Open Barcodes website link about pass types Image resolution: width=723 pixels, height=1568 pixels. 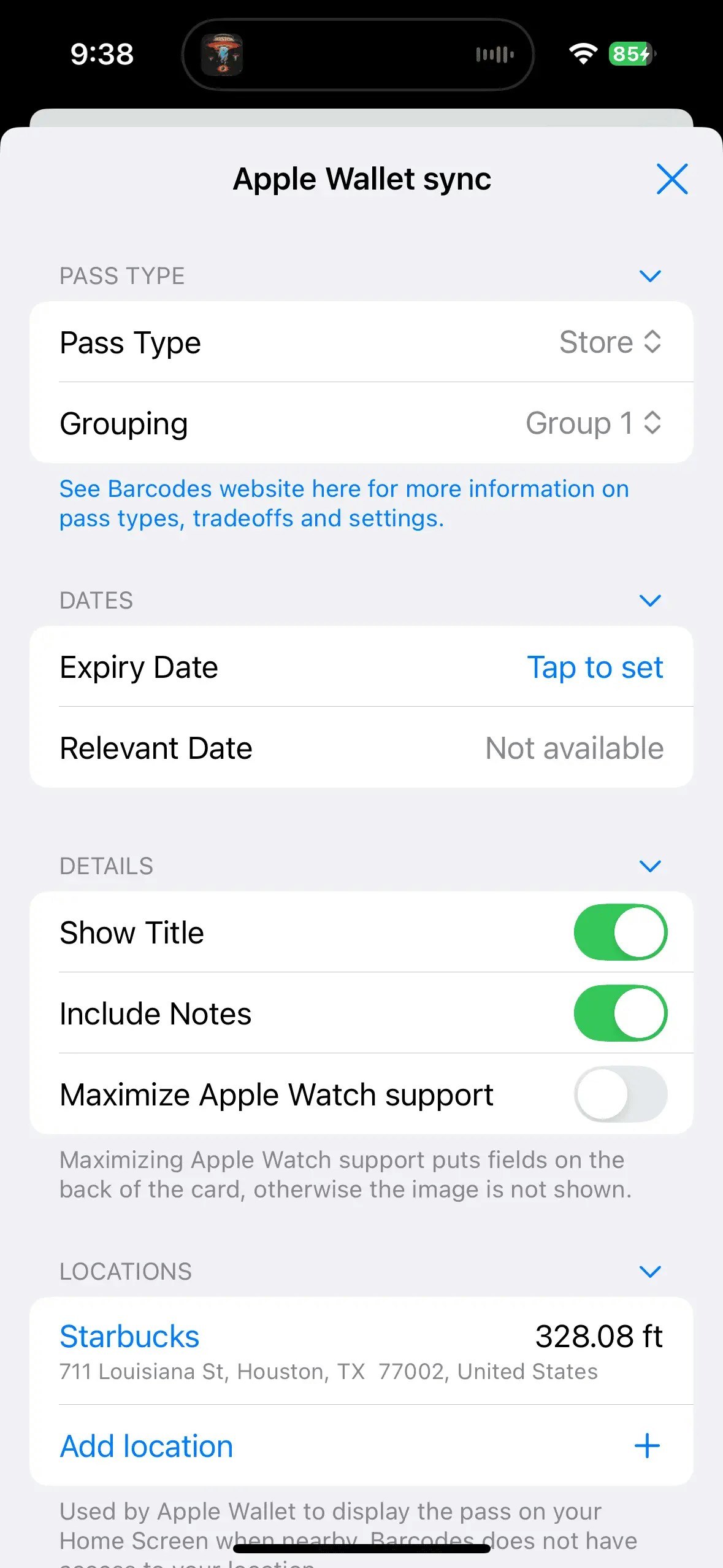[x=343, y=504]
